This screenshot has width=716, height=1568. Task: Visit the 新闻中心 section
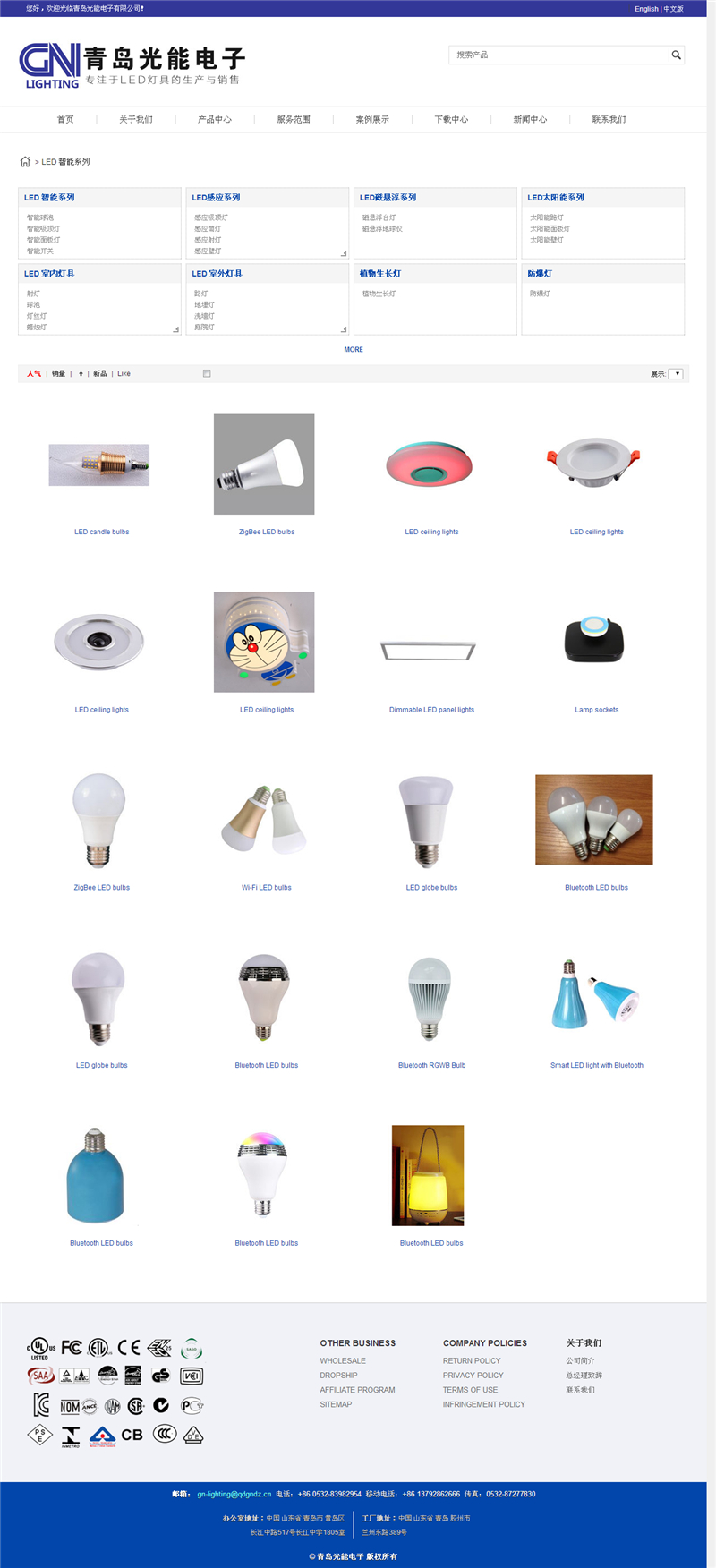click(530, 119)
